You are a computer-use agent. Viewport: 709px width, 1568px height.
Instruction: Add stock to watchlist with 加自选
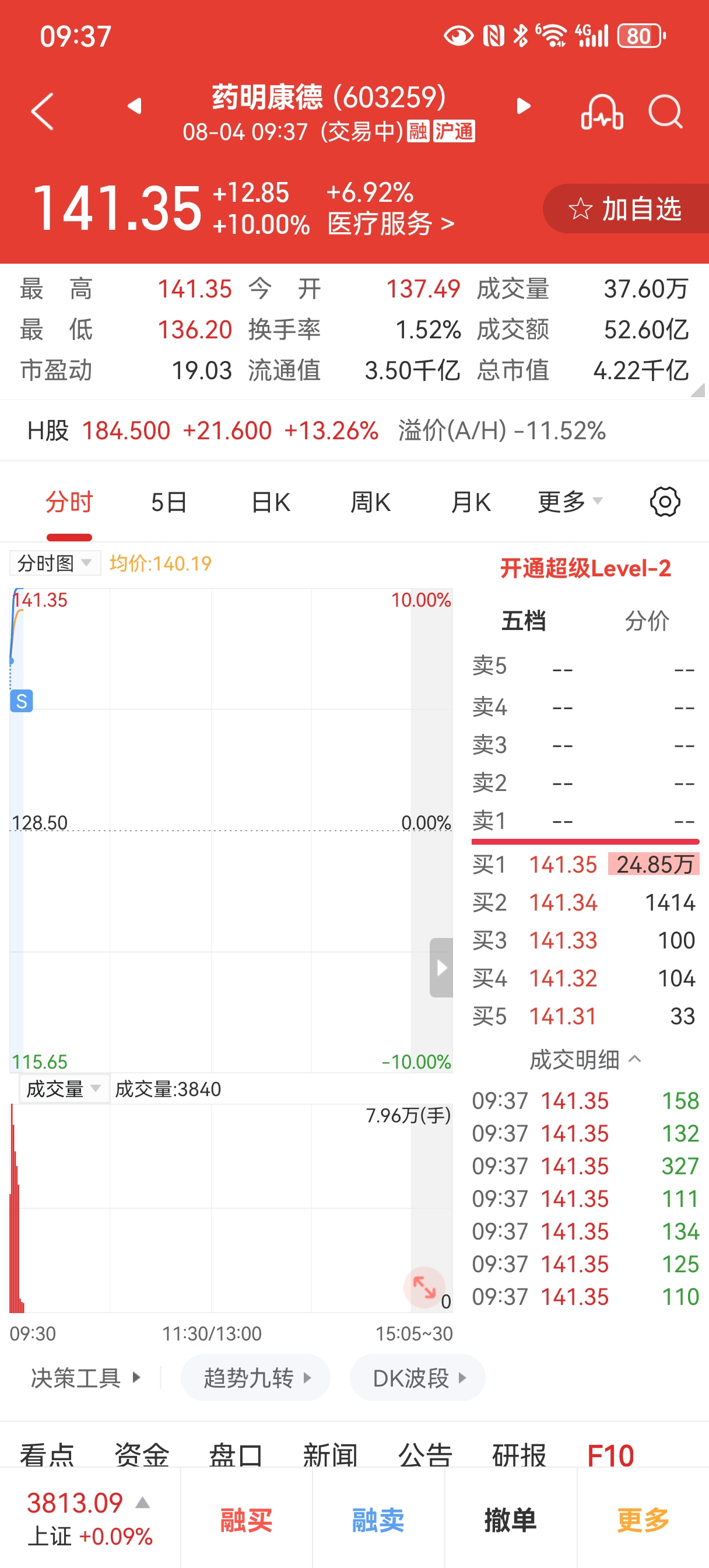coord(626,209)
